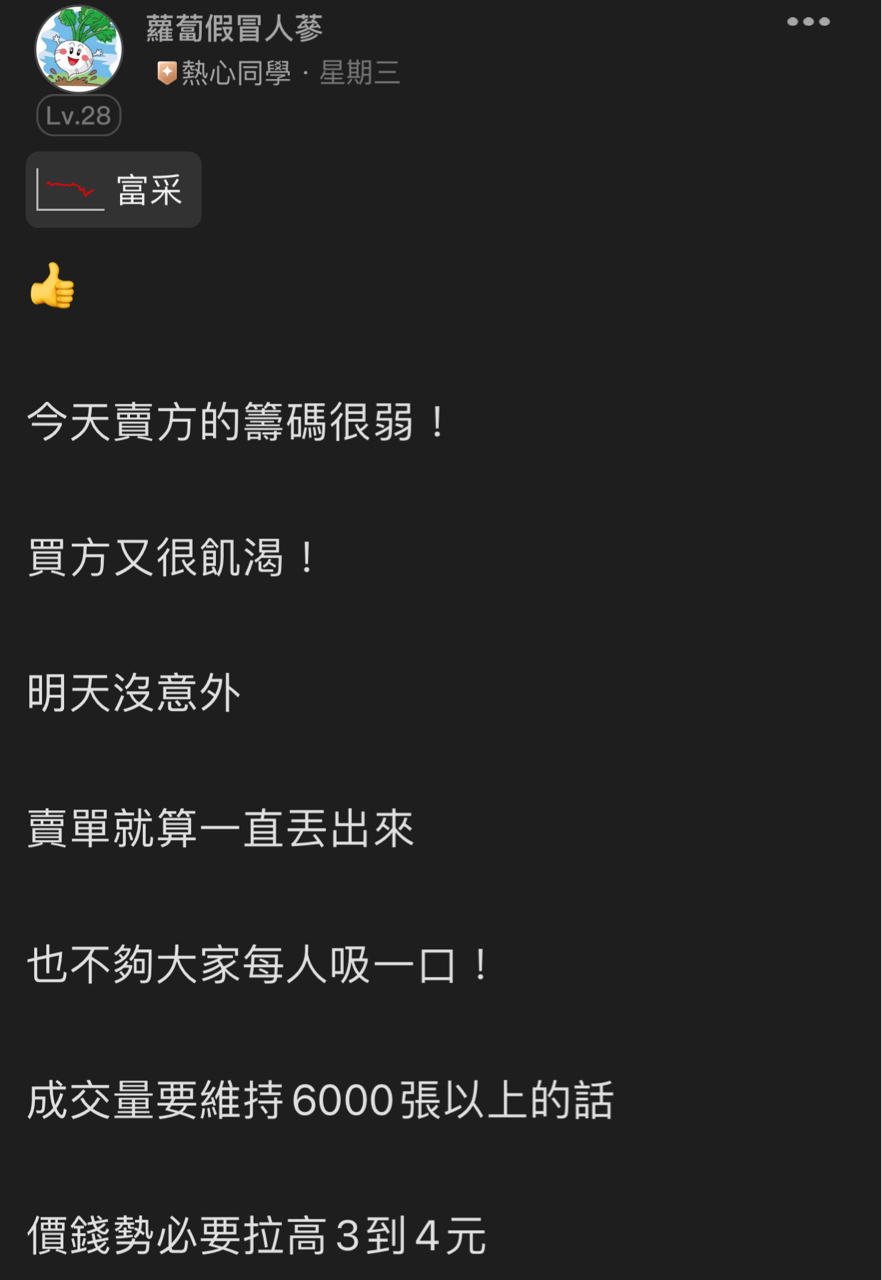The image size is (882, 1280).
Task: Open the radish avatar profile picture
Action: tap(78, 48)
